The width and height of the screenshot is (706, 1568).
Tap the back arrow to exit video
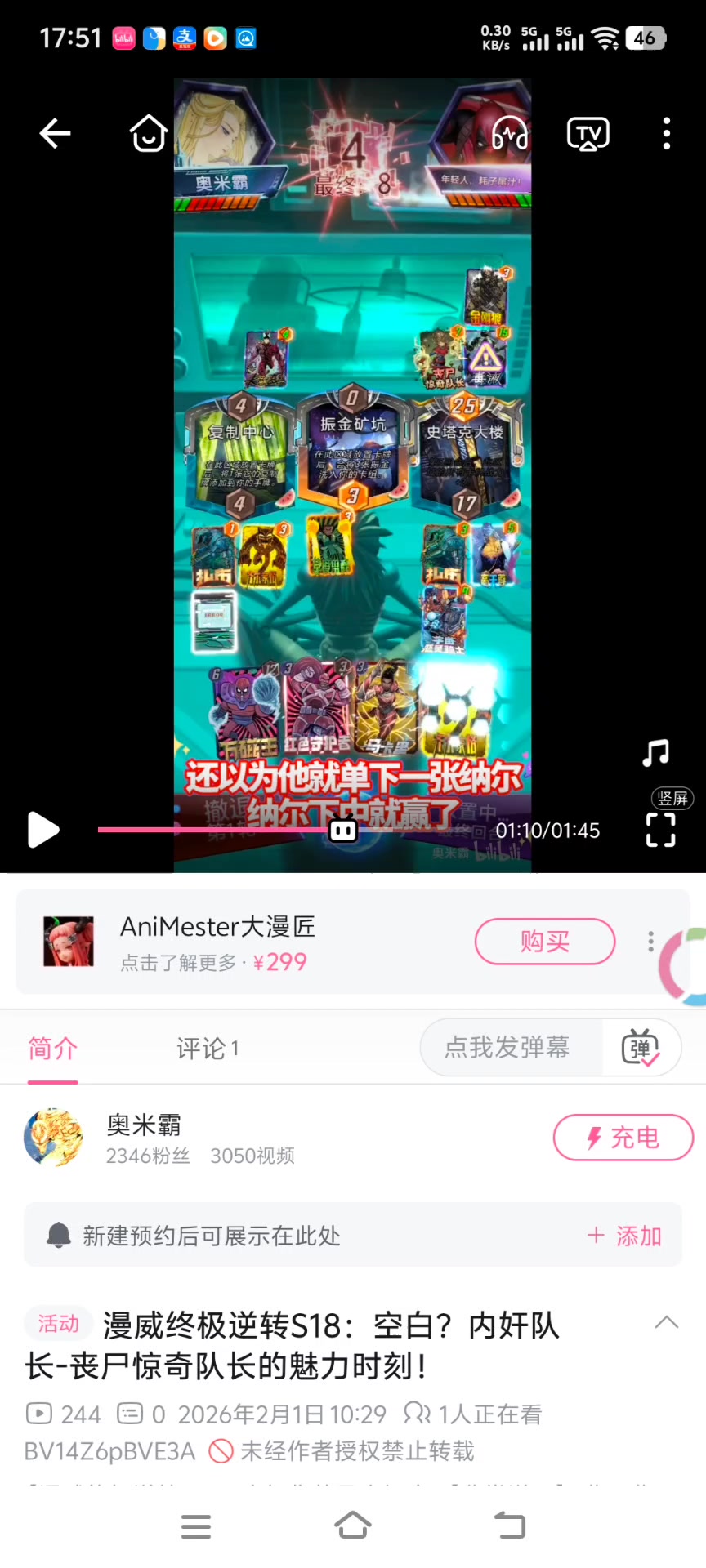[x=54, y=133]
